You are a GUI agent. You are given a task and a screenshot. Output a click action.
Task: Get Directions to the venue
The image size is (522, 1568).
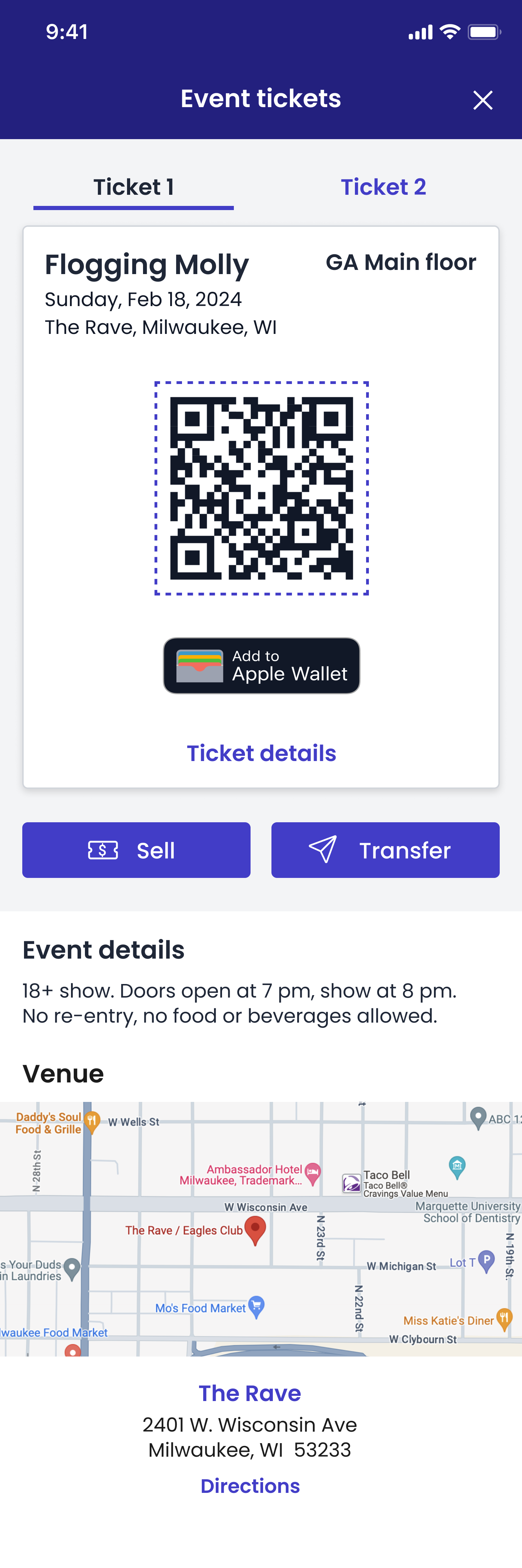pyautogui.click(x=250, y=1486)
